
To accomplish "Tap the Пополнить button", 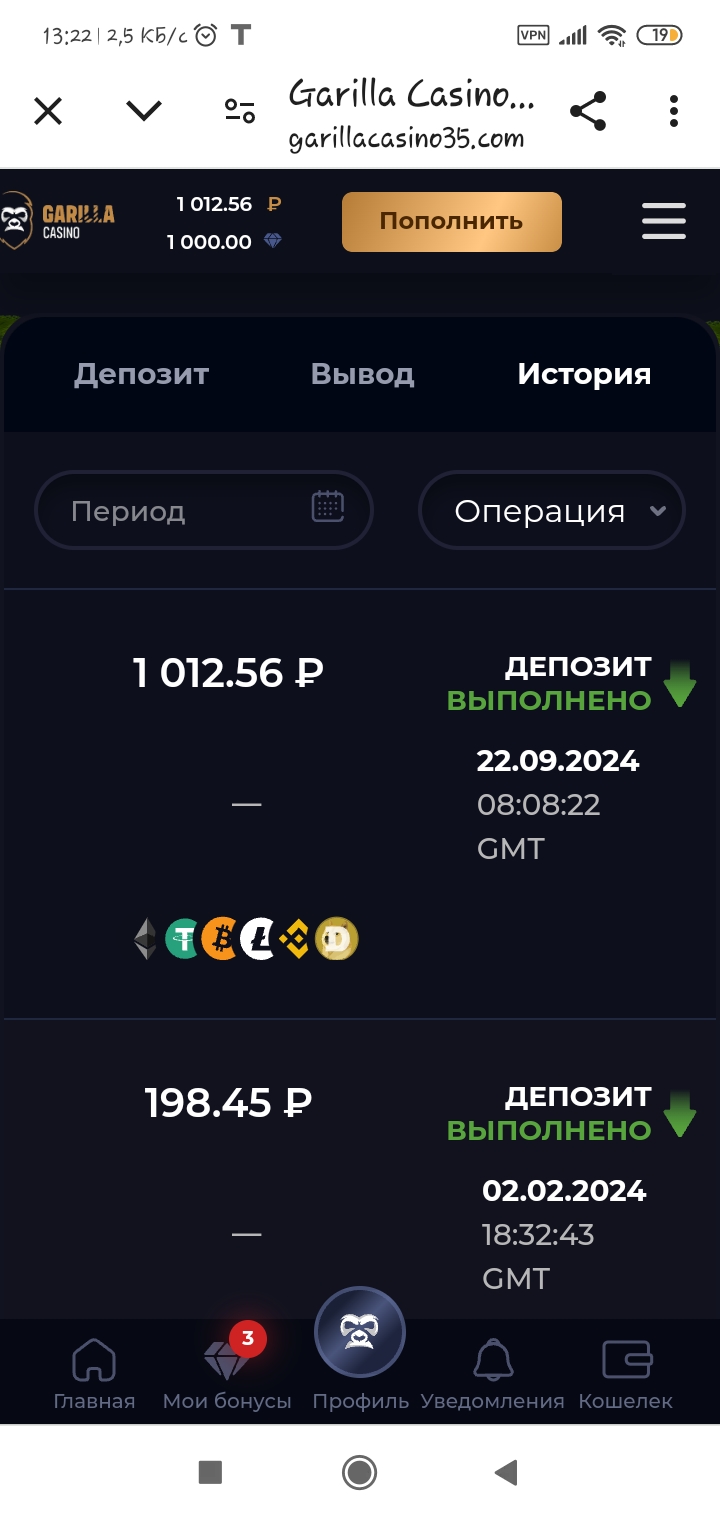I will (x=452, y=221).
